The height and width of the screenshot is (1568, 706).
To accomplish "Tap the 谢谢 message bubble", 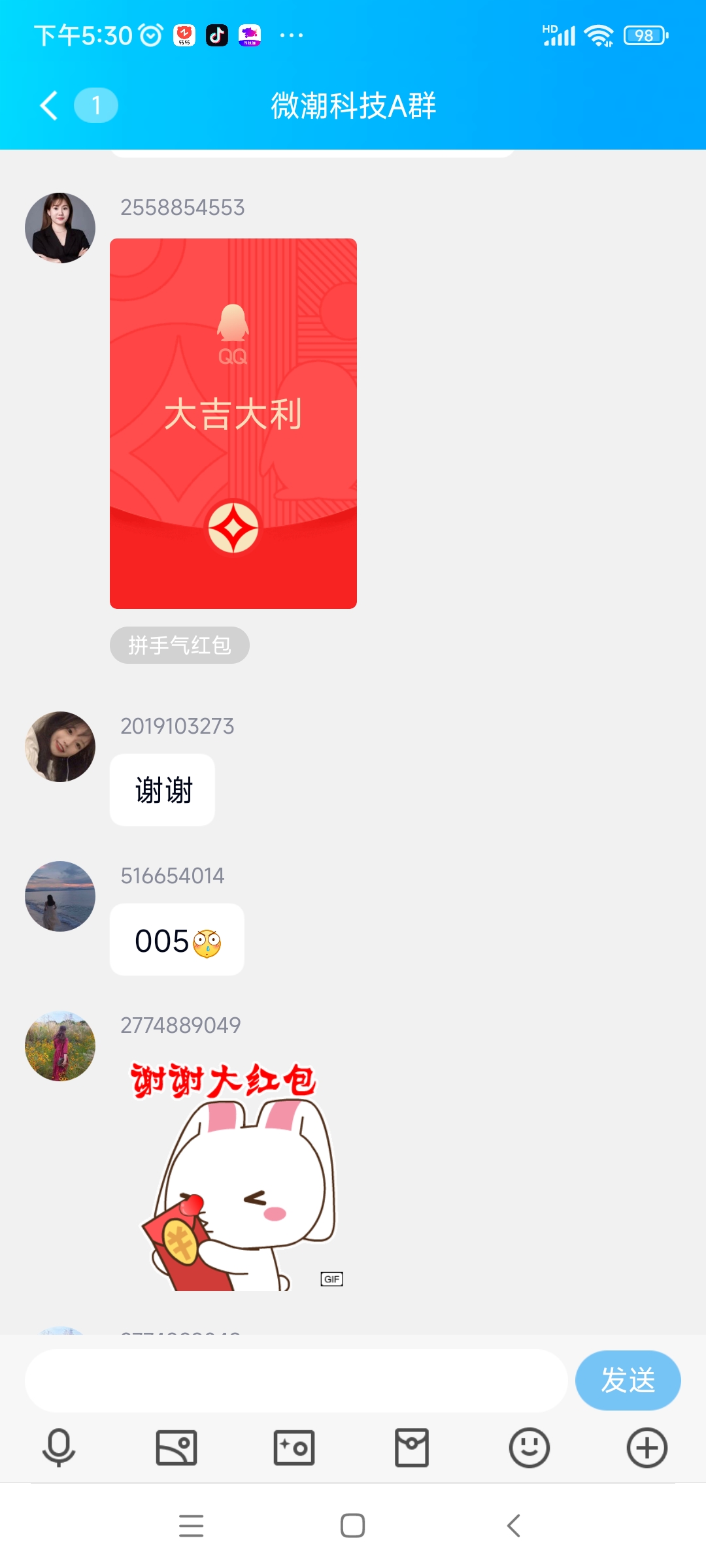I will tap(162, 789).
